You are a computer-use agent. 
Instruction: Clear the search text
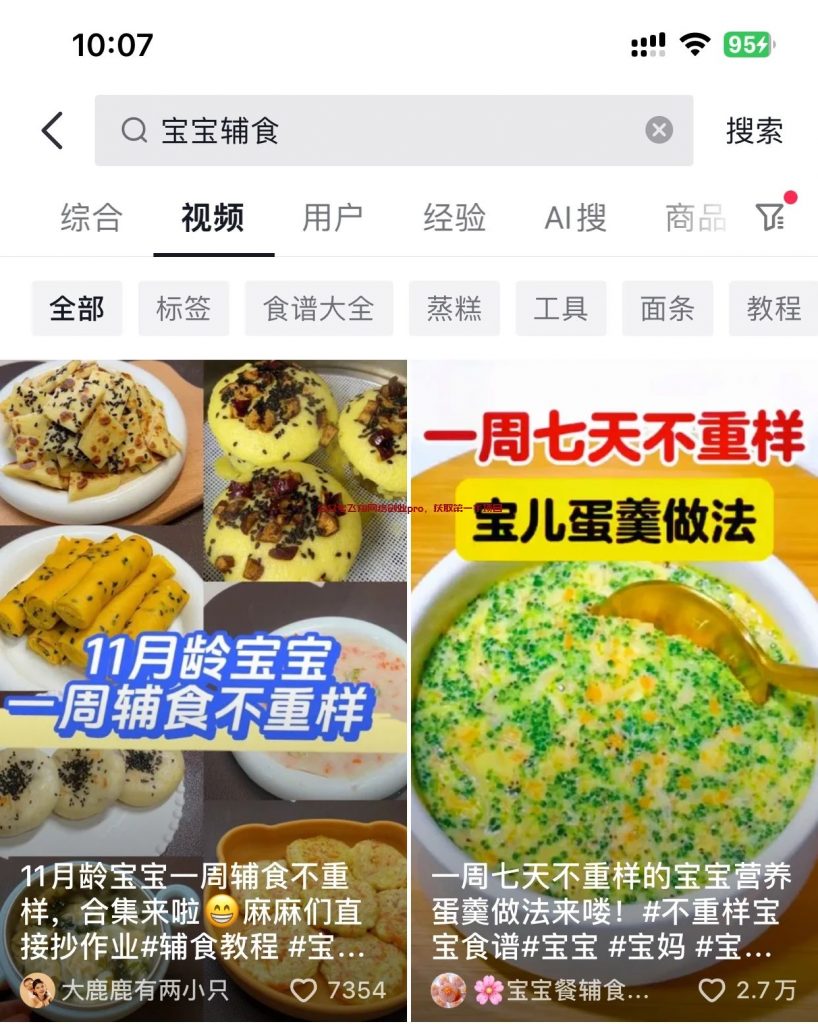point(659,131)
